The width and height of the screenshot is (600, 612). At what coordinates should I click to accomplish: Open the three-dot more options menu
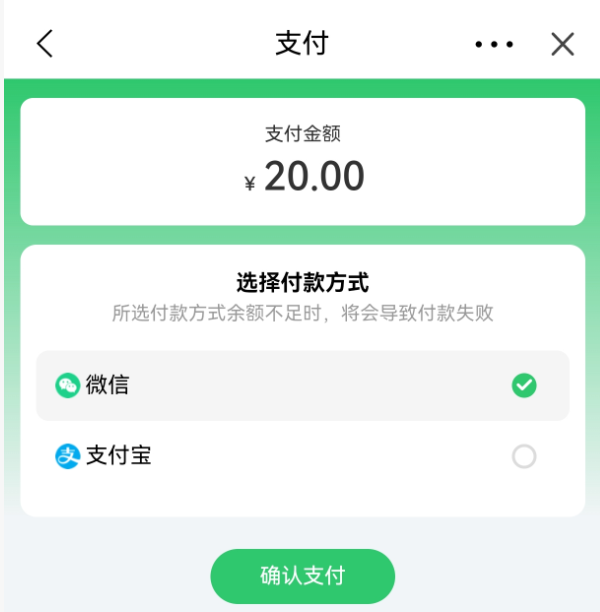(494, 44)
